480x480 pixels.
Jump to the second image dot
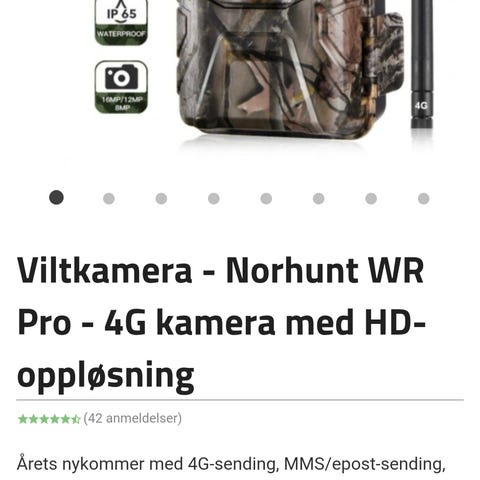[x=109, y=199]
